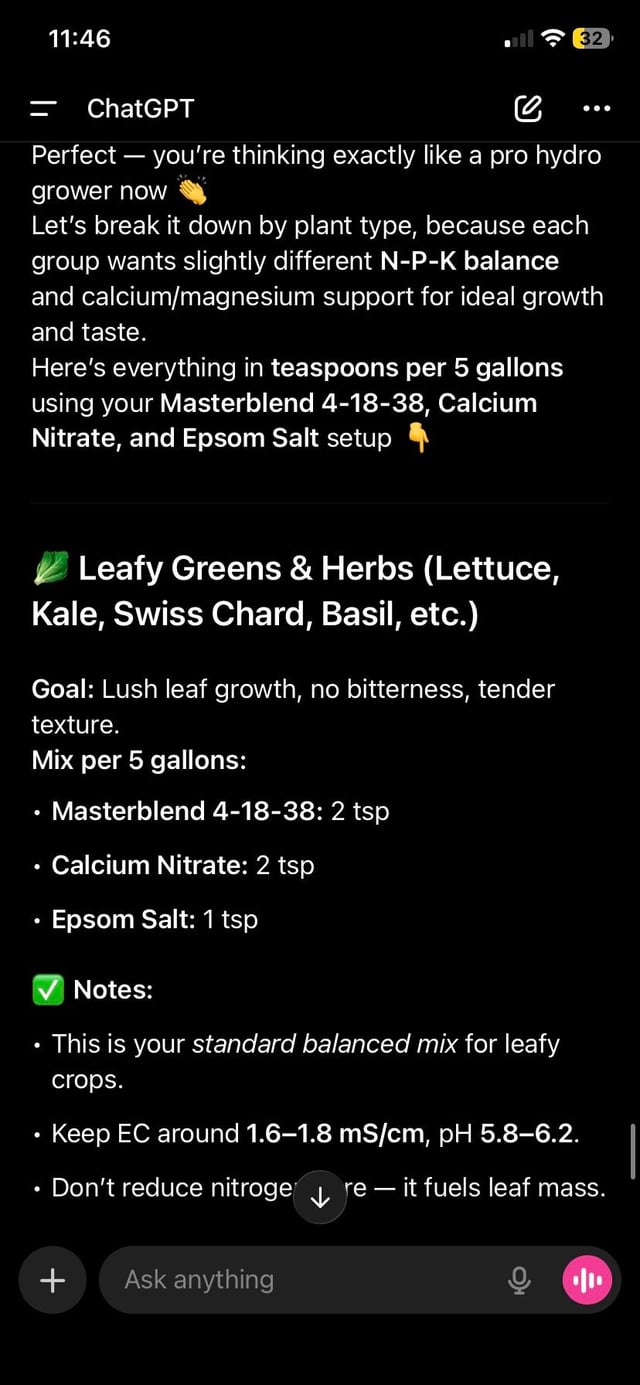
Task: Open the sidebar menu
Action: 43,109
